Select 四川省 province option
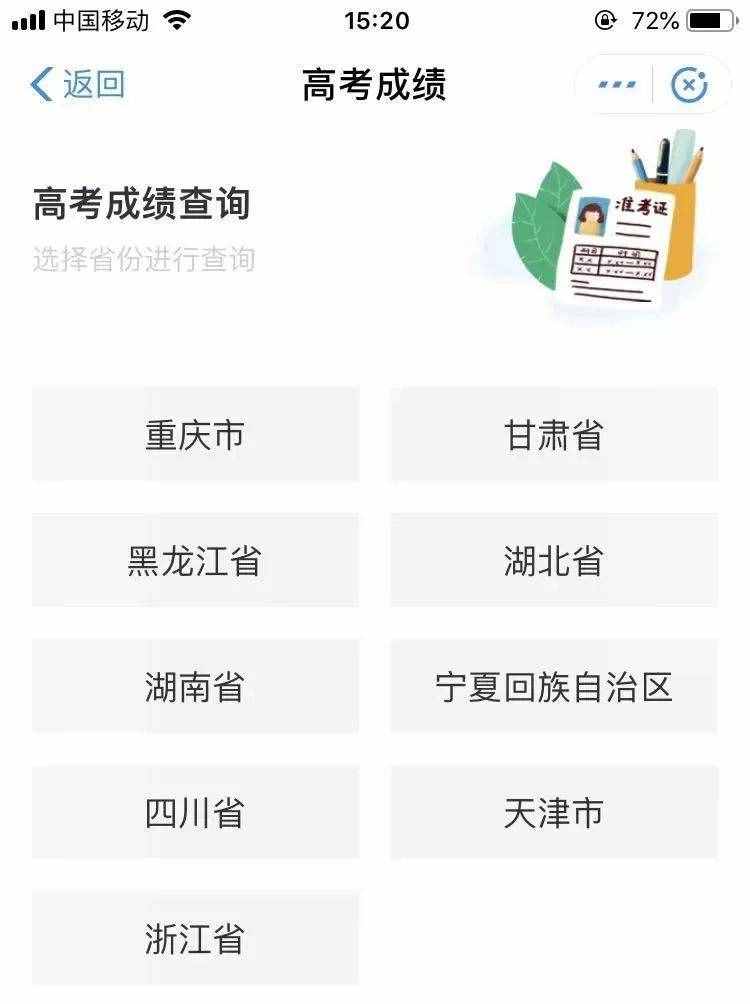 coord(197,812)
